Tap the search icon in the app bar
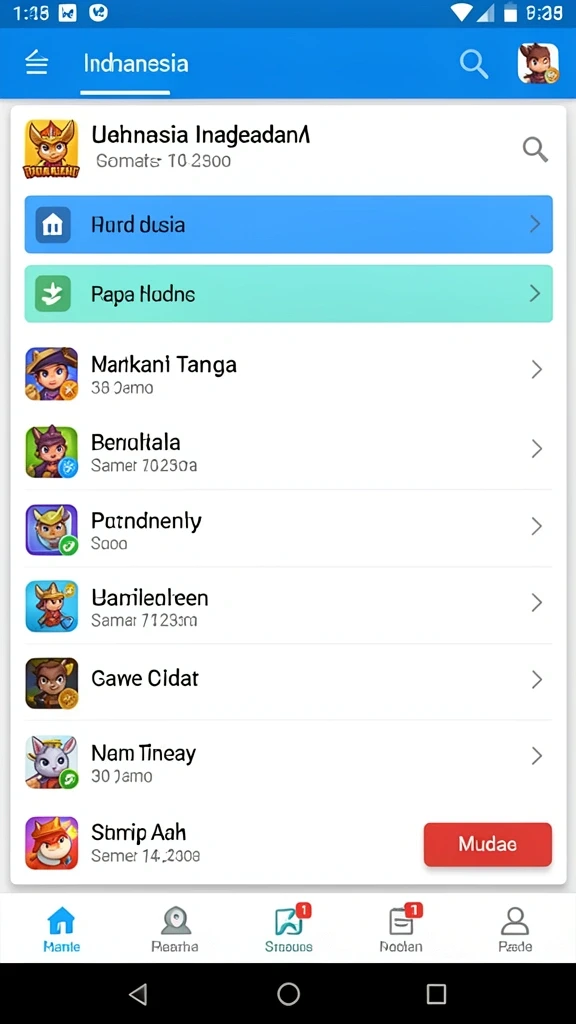 point(473,63)
